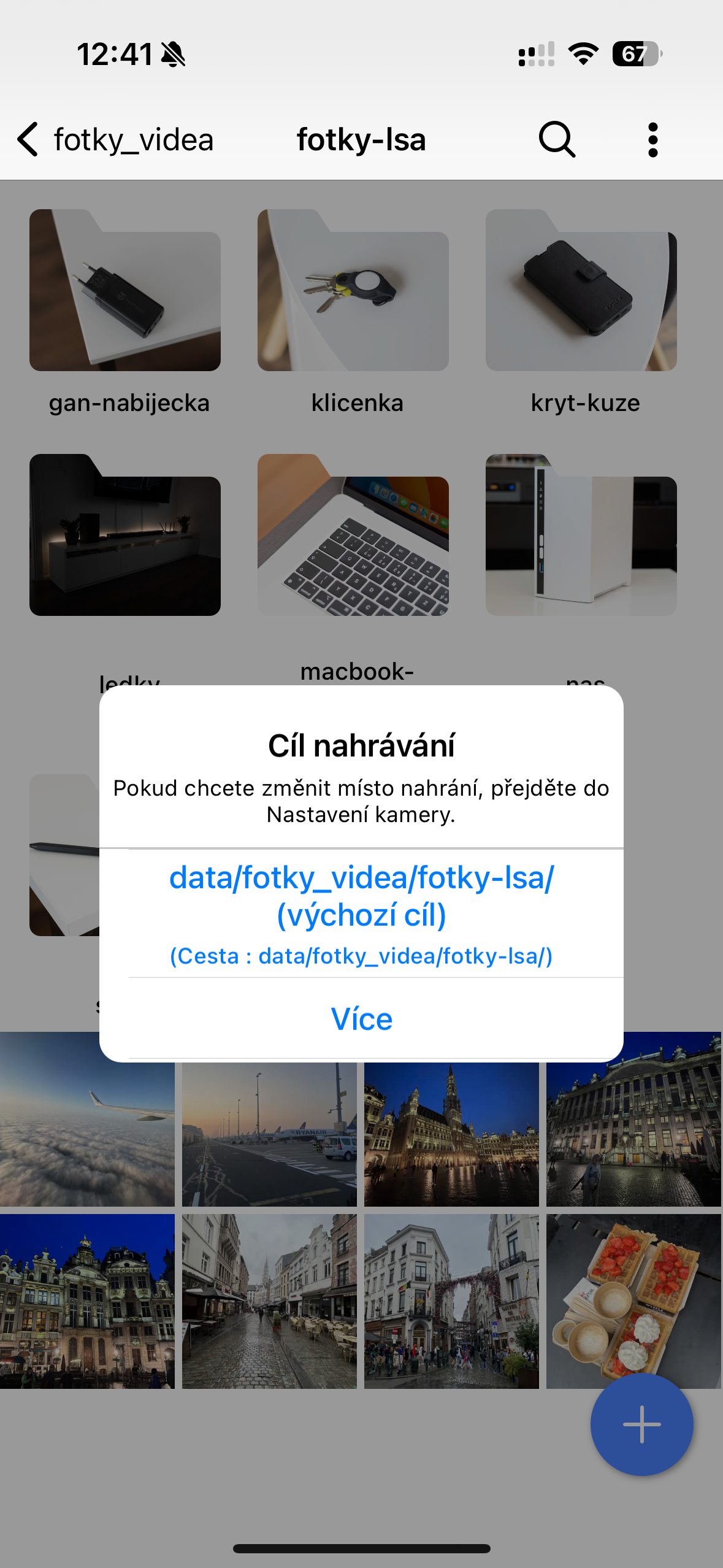This screenshot has width=723, height=1568.
Task: Go back to the fotky_videa folder
Action: (x=115, y=140)
